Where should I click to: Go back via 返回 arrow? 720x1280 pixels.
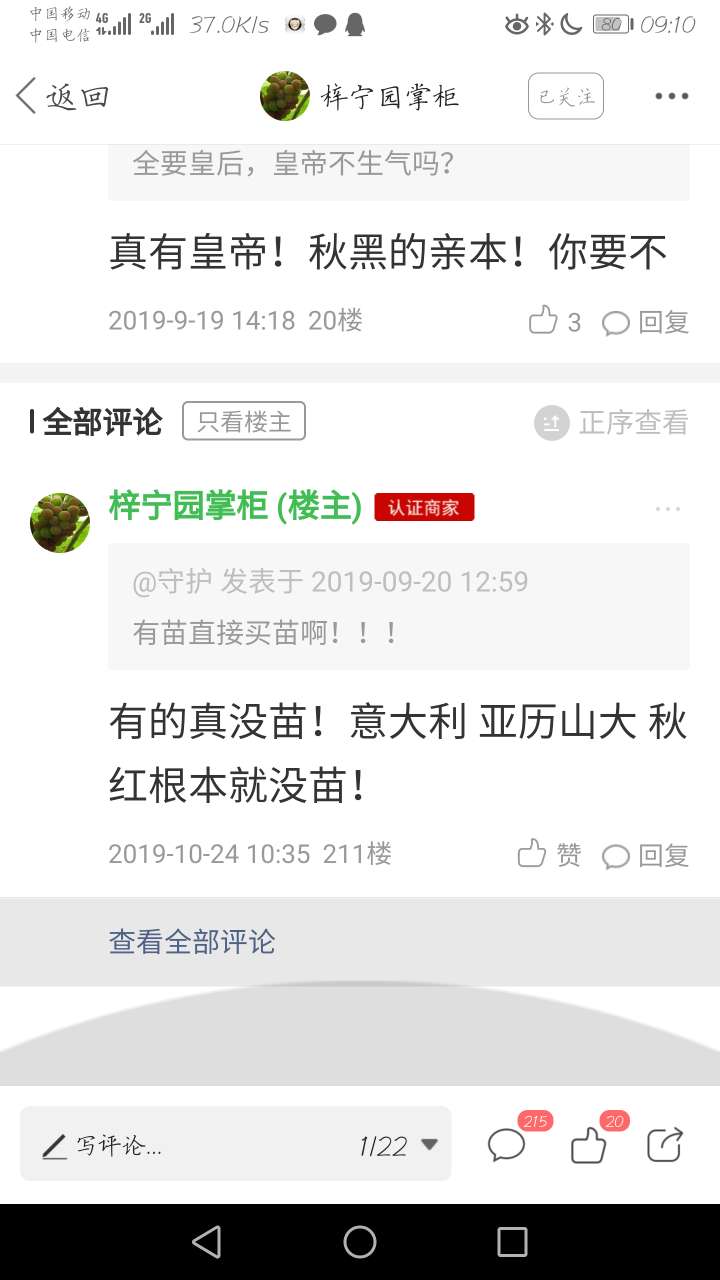(60, 97)
